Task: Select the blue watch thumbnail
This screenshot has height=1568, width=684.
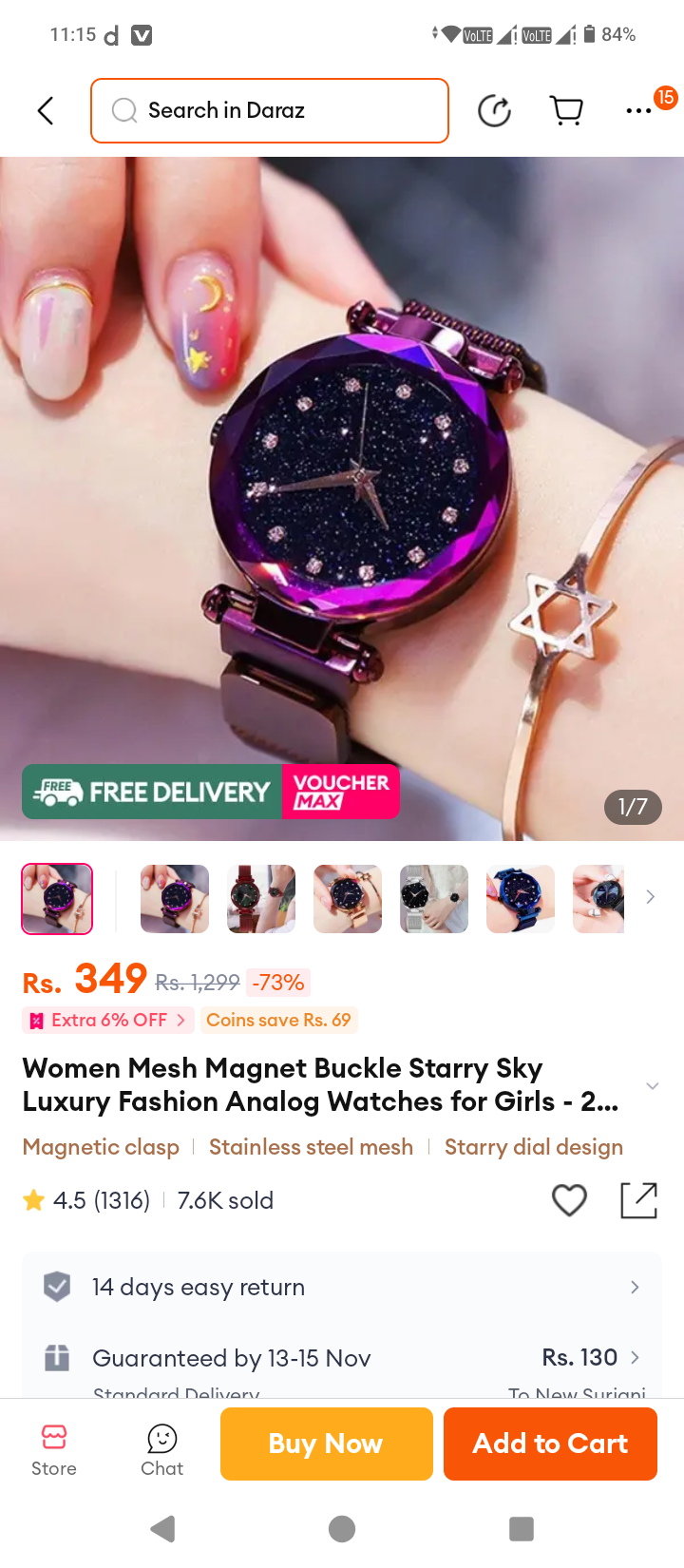Action: 521,898
